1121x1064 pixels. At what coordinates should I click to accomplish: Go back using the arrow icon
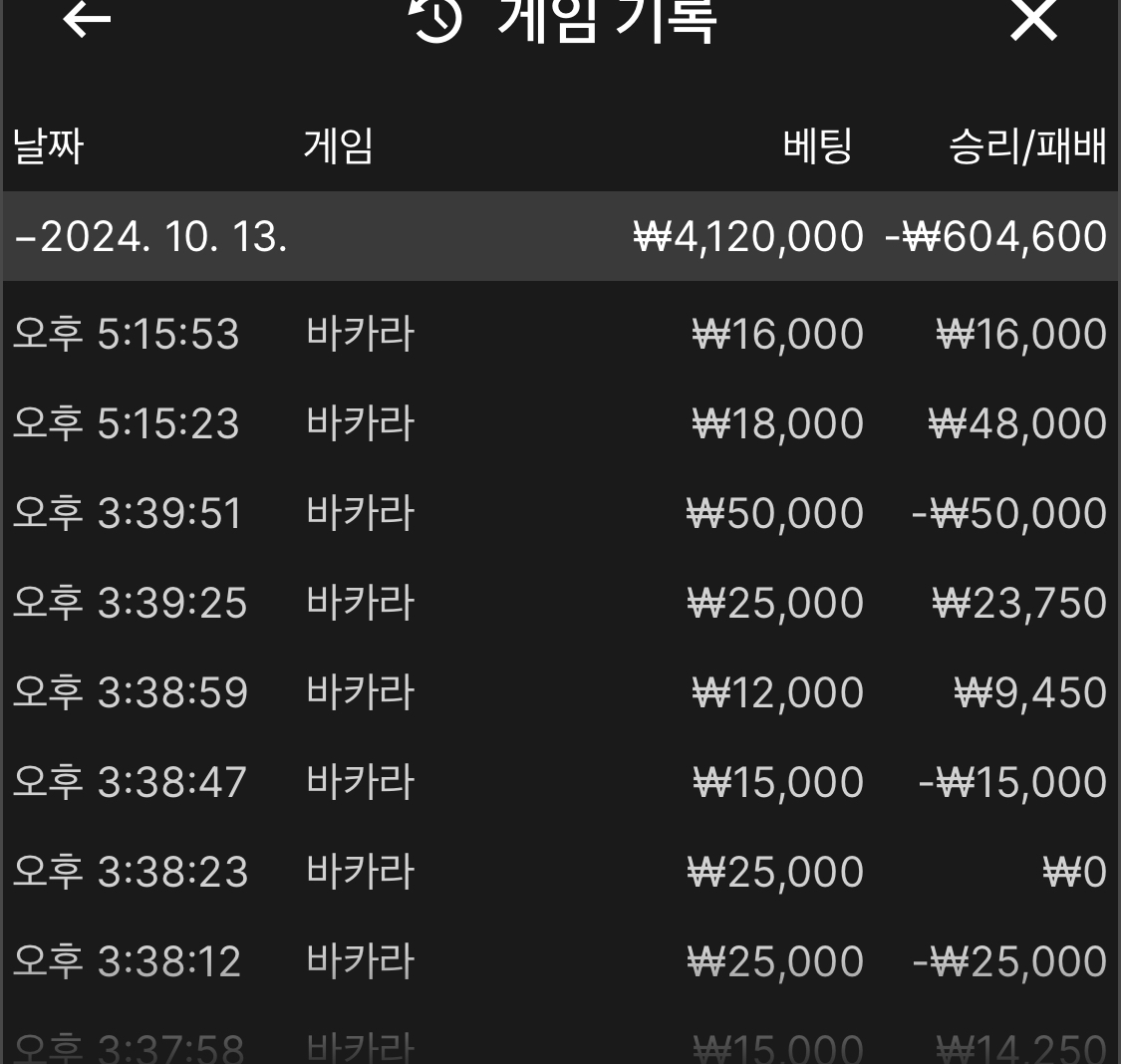tap(87, 19)
